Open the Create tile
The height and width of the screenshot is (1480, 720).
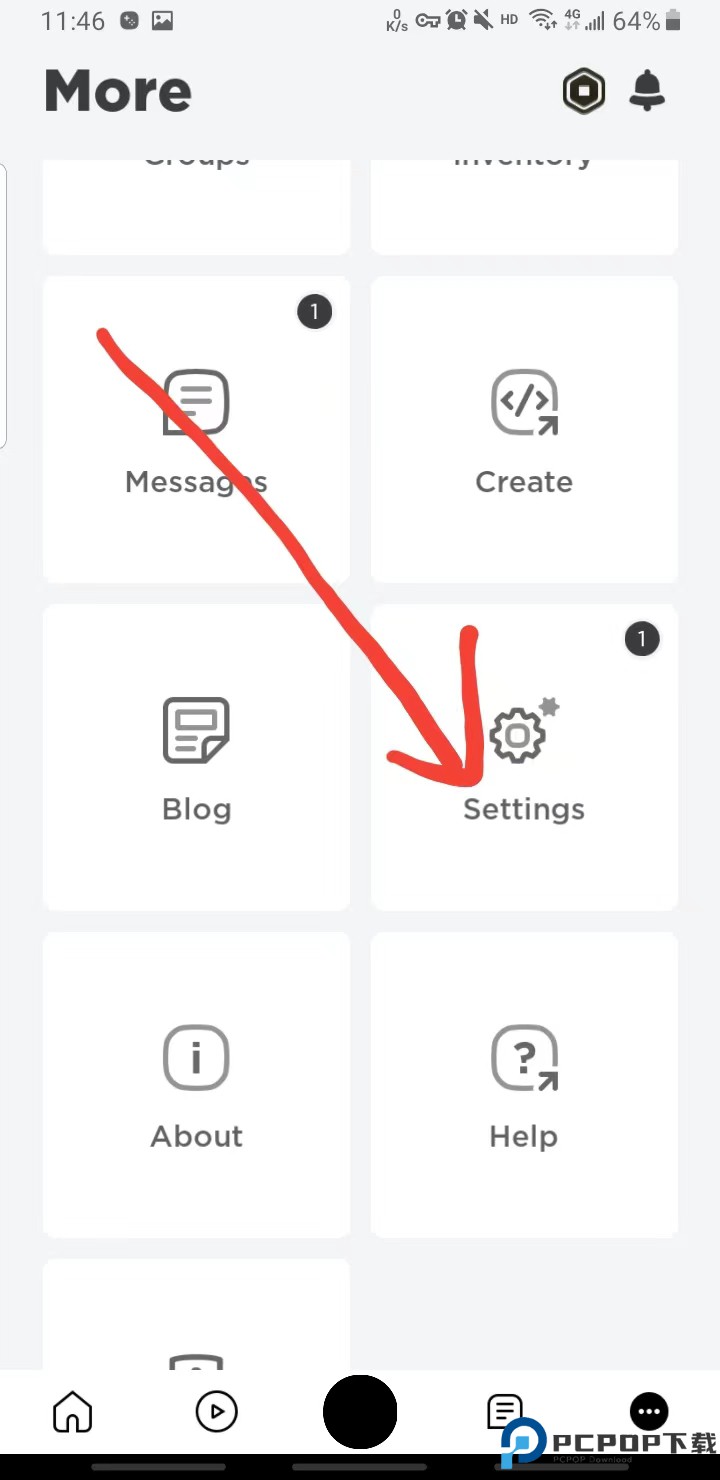[x=524, y=430]
